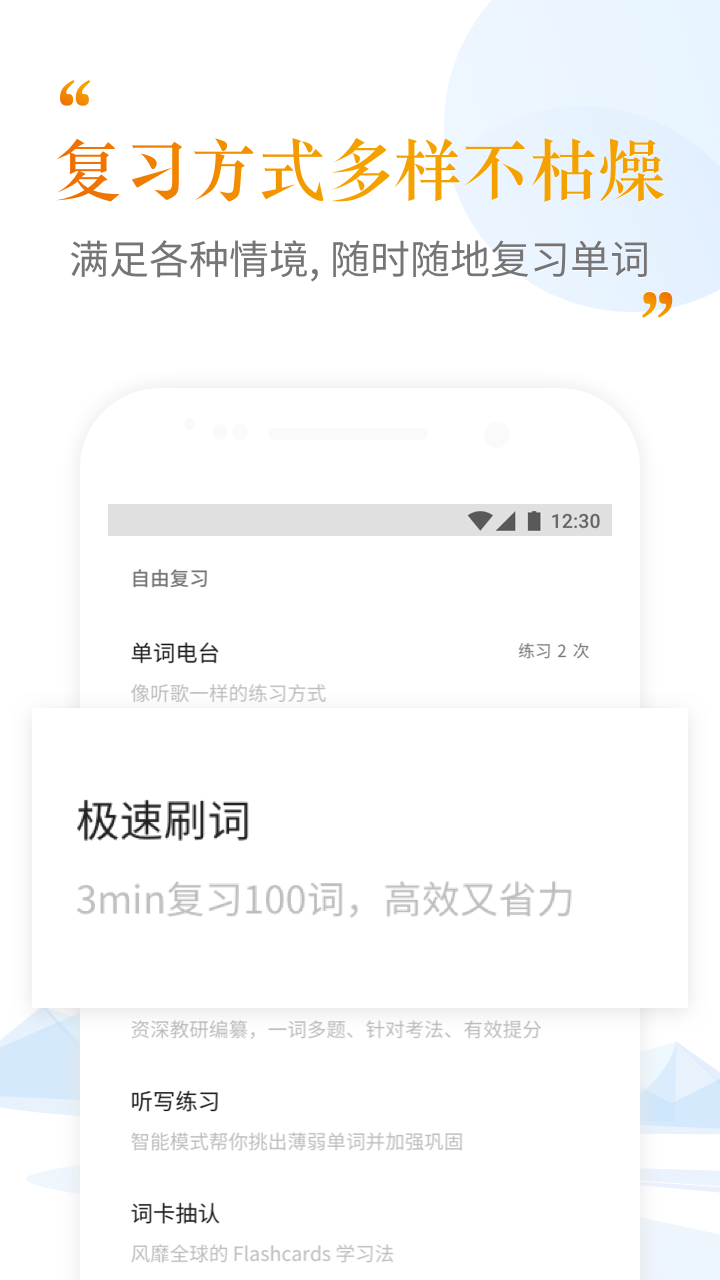Tap the text 像听歌一样的练习方式

[x=229, y=694]
